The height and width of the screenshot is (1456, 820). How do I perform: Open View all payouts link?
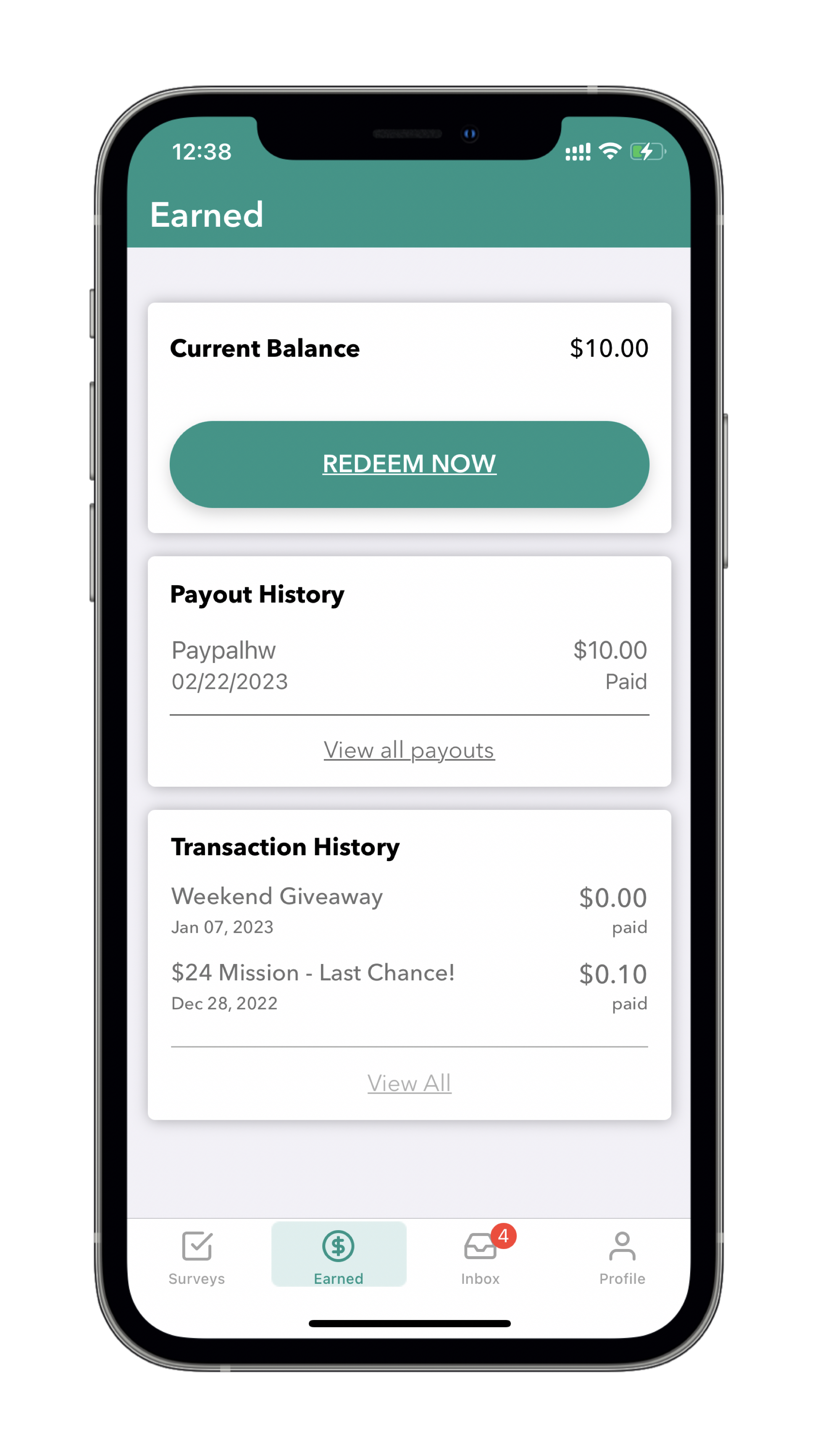coord(409,750)
